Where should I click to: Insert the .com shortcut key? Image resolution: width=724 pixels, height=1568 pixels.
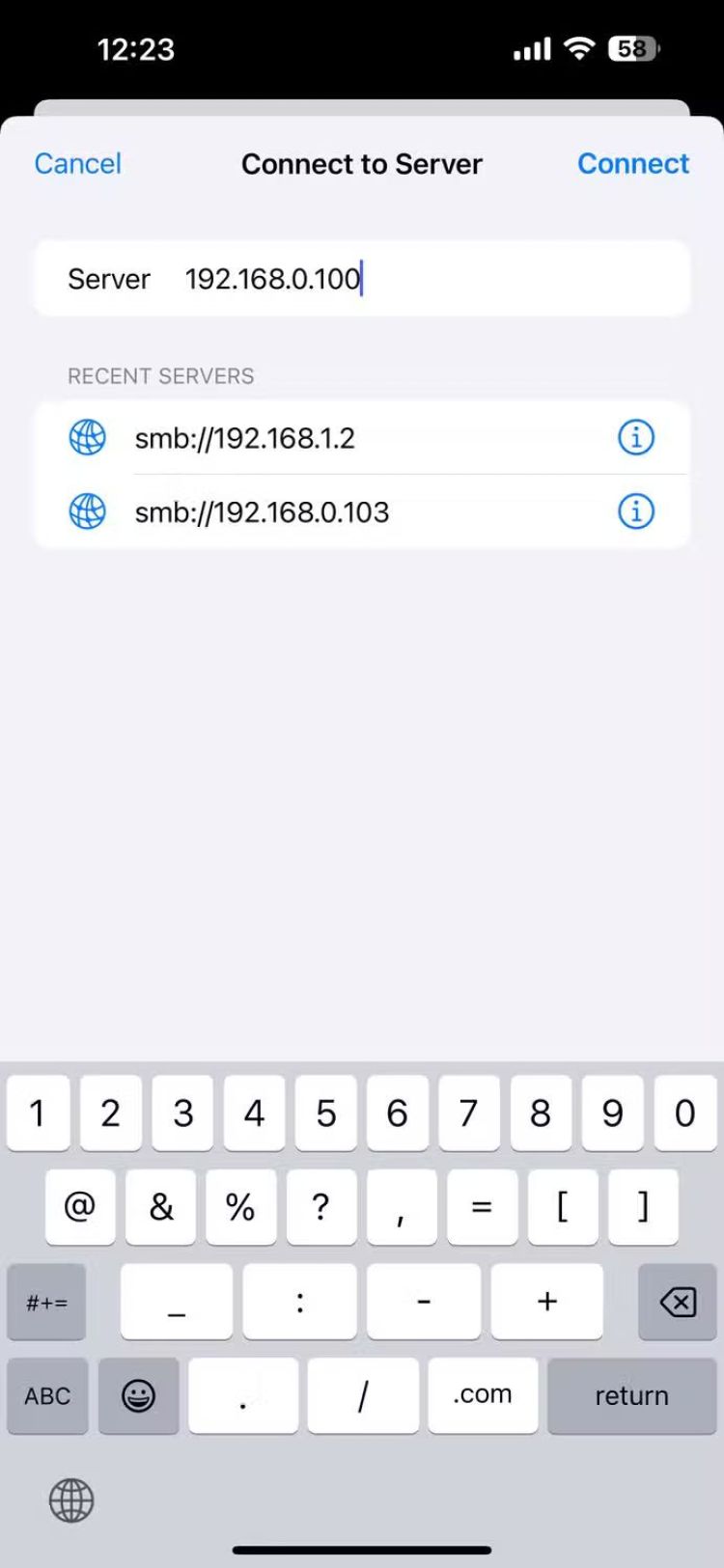point(482,1395)
